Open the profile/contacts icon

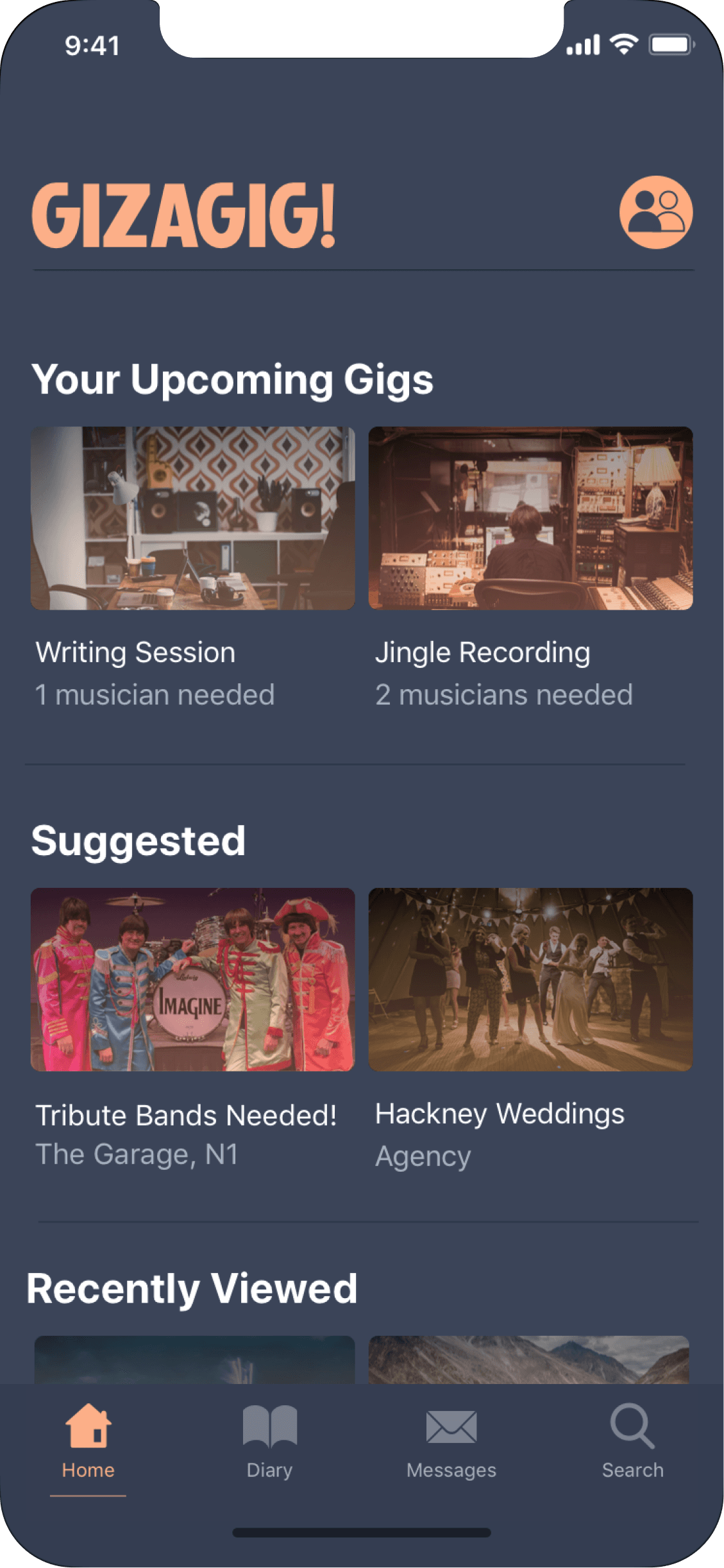click(x=655, y=212)
